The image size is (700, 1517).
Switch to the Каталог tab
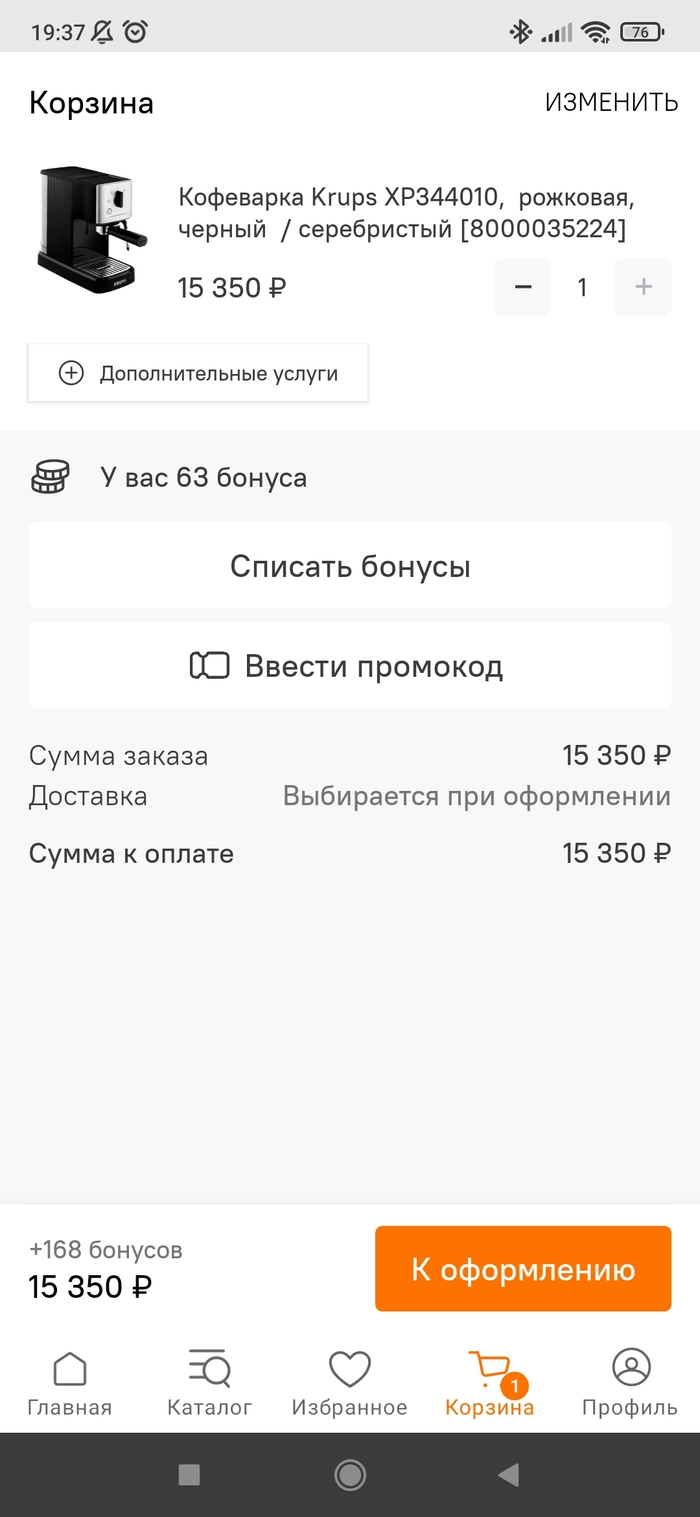click(x=210, y=1383)
